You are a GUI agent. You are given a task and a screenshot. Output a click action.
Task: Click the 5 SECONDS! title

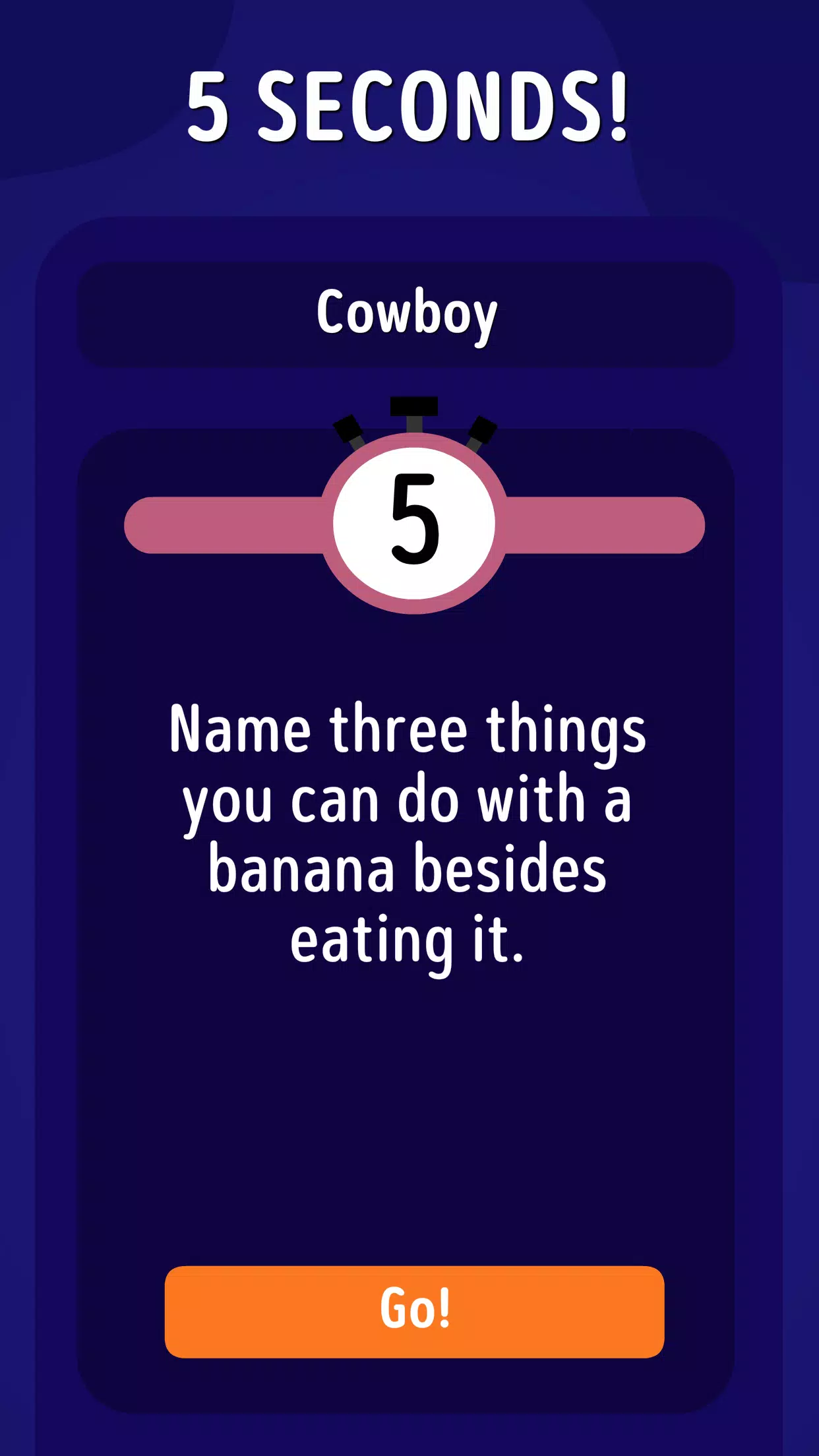[409, 106]
